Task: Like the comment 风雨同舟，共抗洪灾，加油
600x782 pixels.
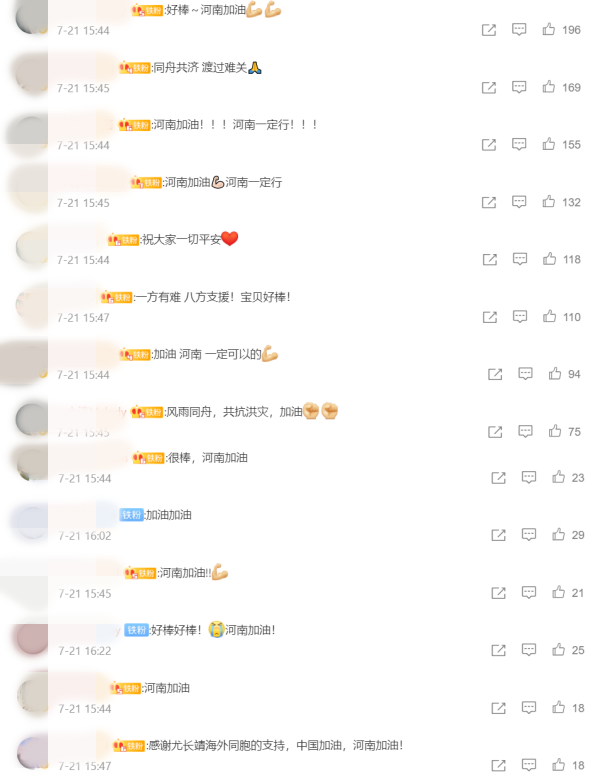Action: point(555,432)
